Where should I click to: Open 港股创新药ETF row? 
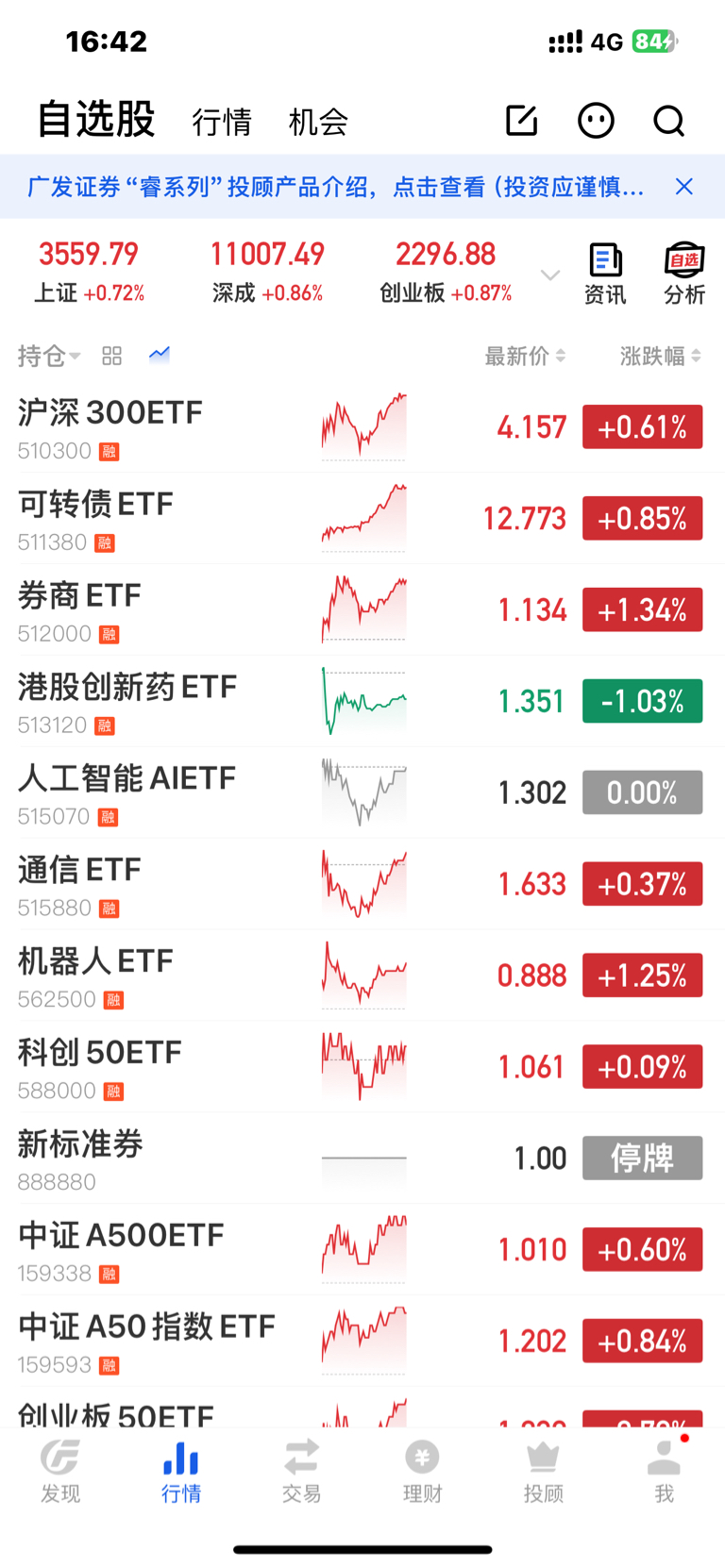click(x=362, y=702)
